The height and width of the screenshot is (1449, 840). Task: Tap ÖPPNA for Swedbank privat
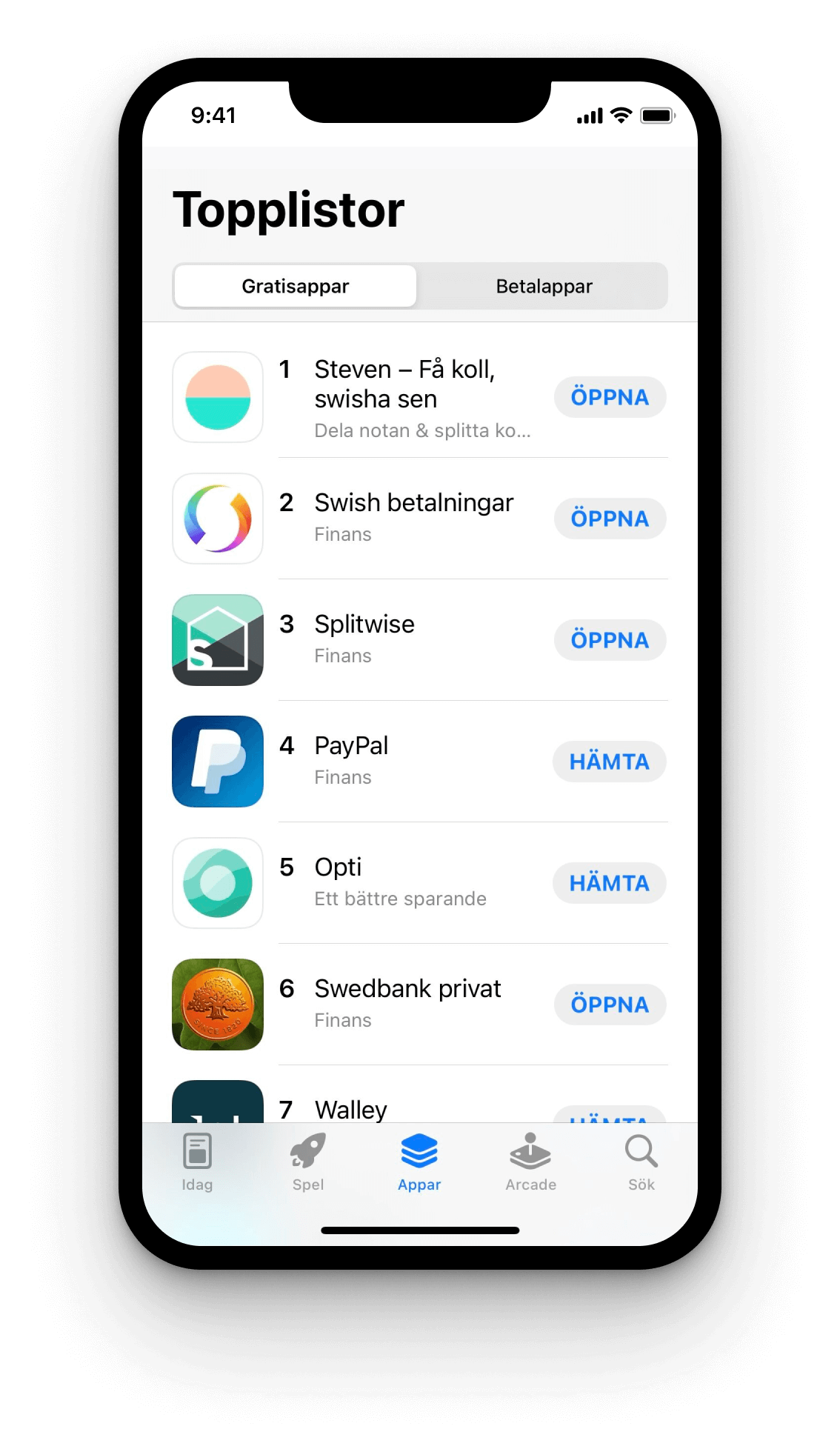tap(610, 1005)
